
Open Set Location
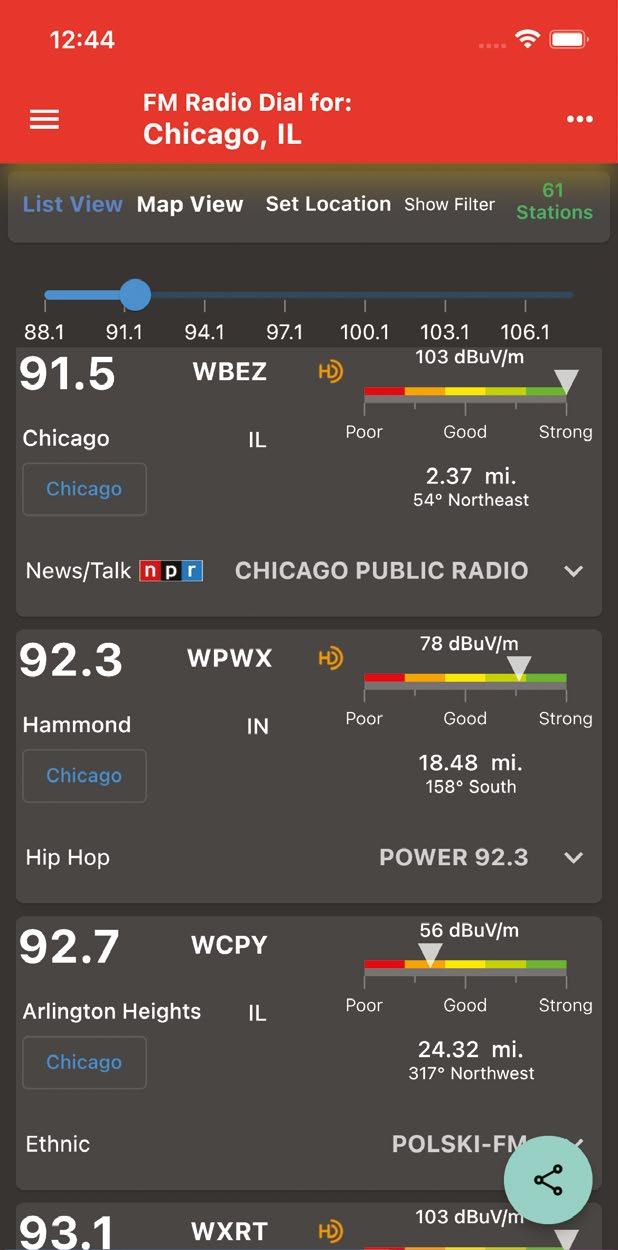pyautogui.click(x=328, y=204)
